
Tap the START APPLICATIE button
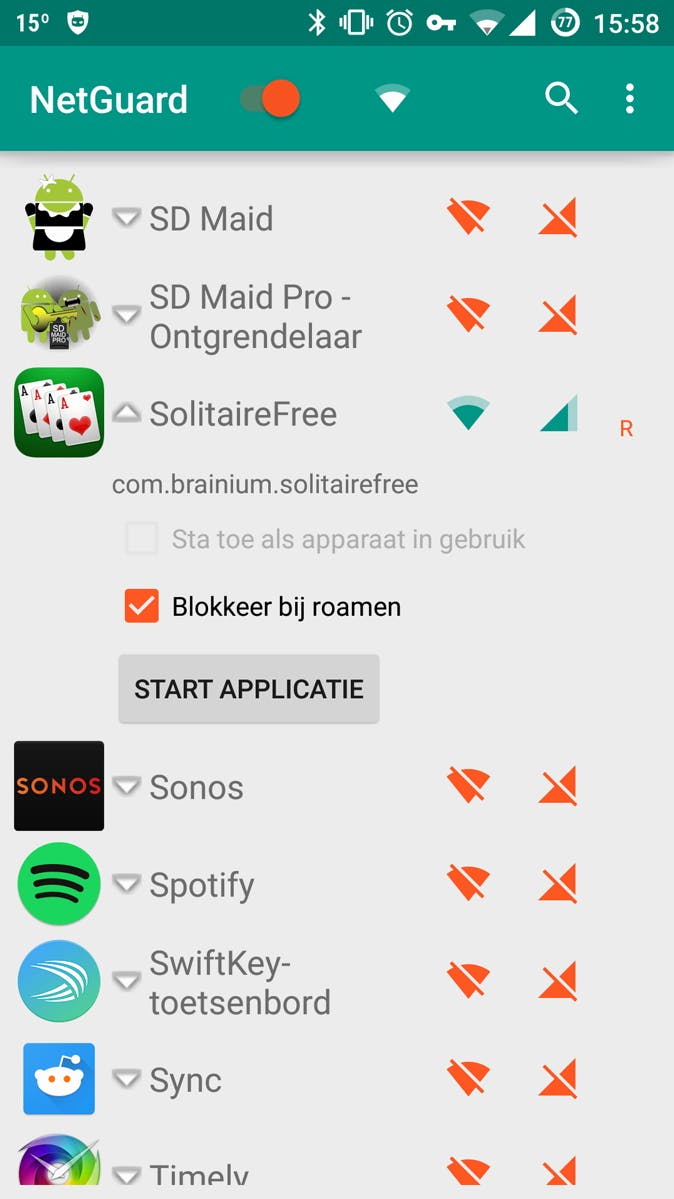click(249, 689)
